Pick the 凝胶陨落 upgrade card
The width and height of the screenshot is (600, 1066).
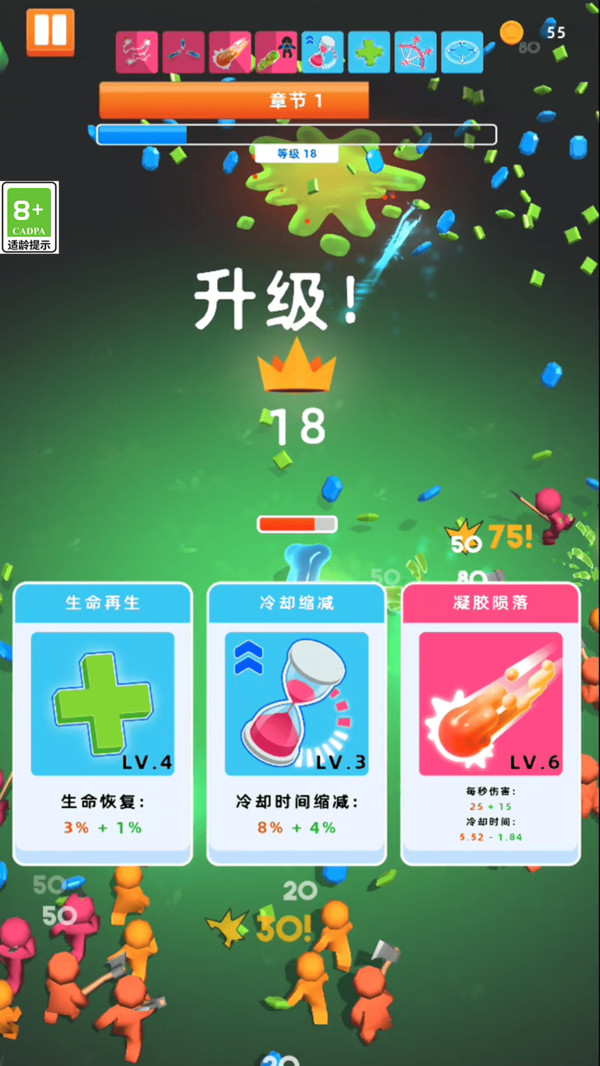490,722
